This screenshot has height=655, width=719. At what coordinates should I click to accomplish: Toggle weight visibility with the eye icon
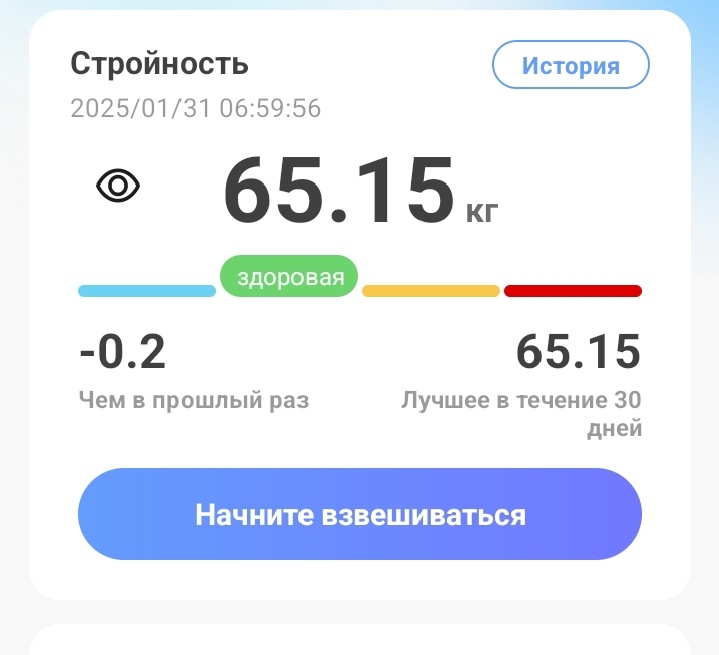click(118, 186)
